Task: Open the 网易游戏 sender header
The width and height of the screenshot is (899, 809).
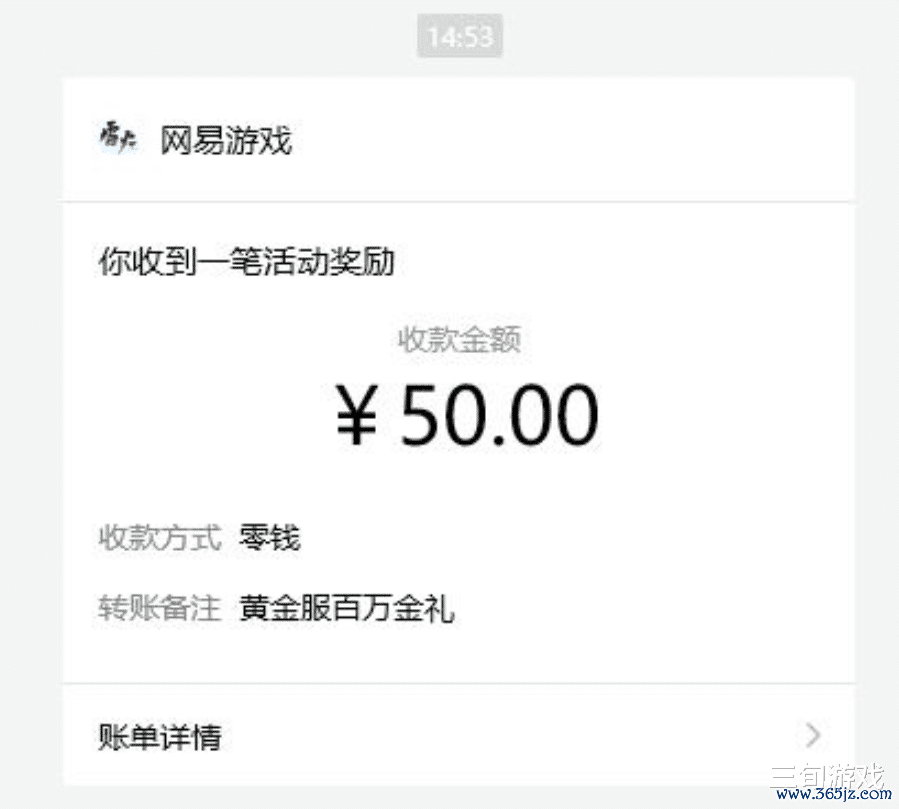Action: 226,140
